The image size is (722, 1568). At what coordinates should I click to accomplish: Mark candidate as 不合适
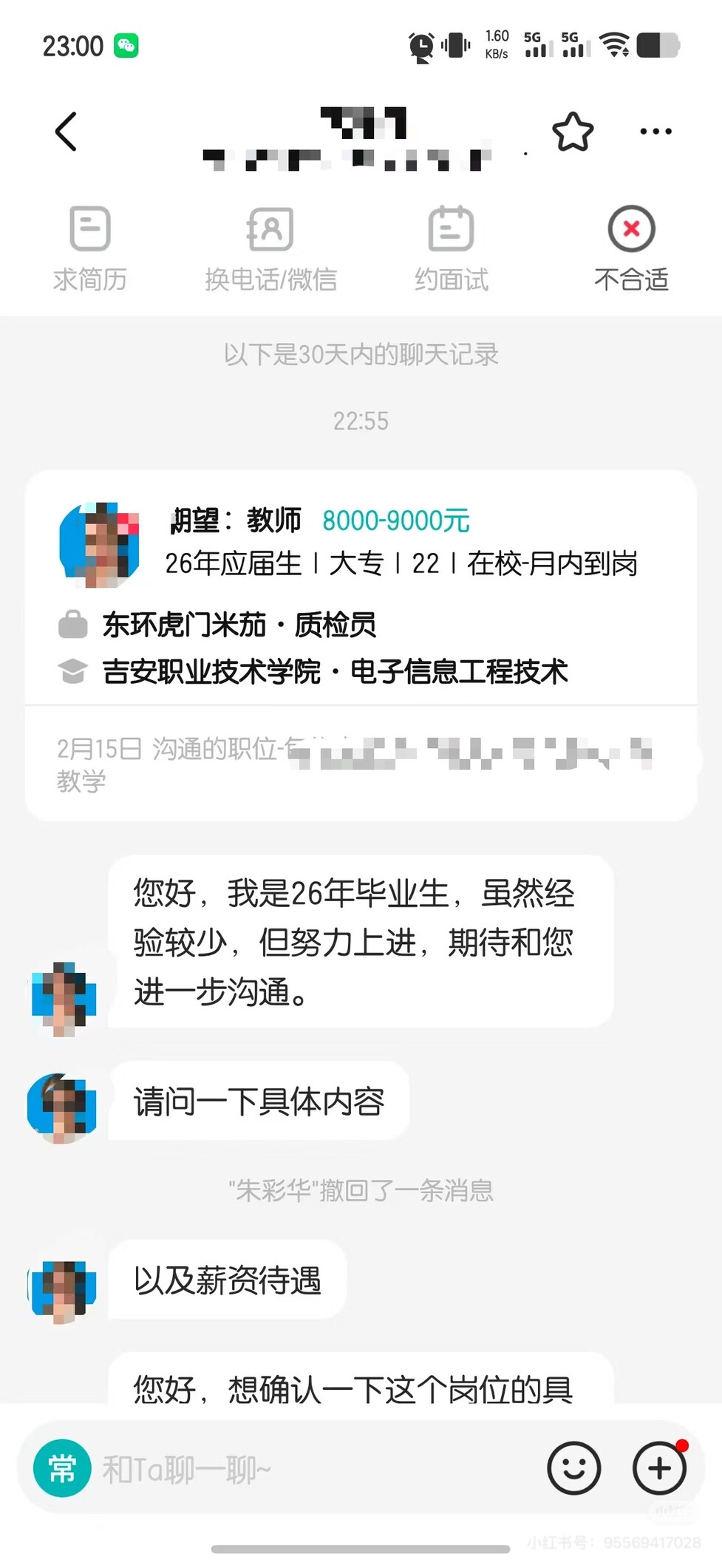631,248
